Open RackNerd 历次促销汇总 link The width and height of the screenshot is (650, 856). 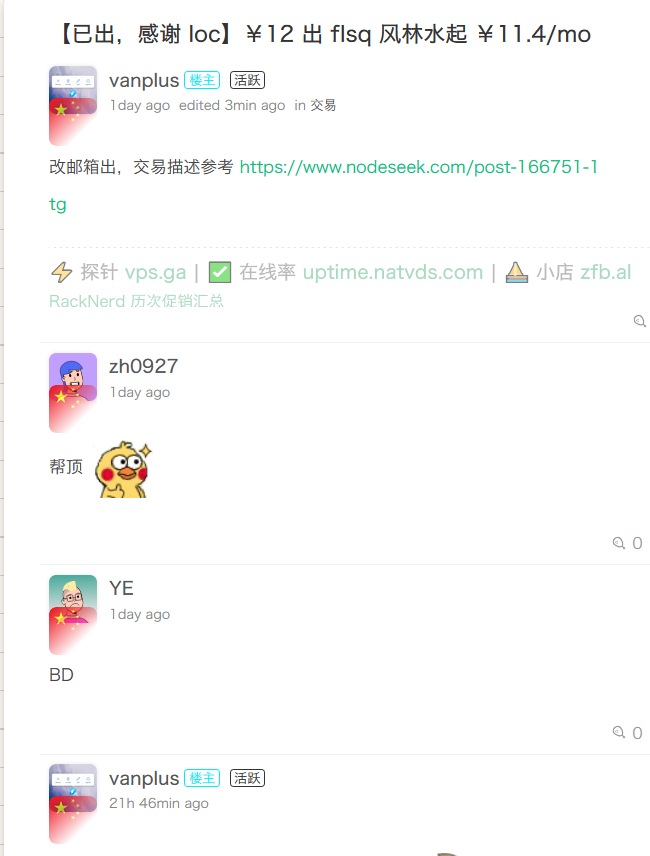pyautogui.click(x=136, y=301)
